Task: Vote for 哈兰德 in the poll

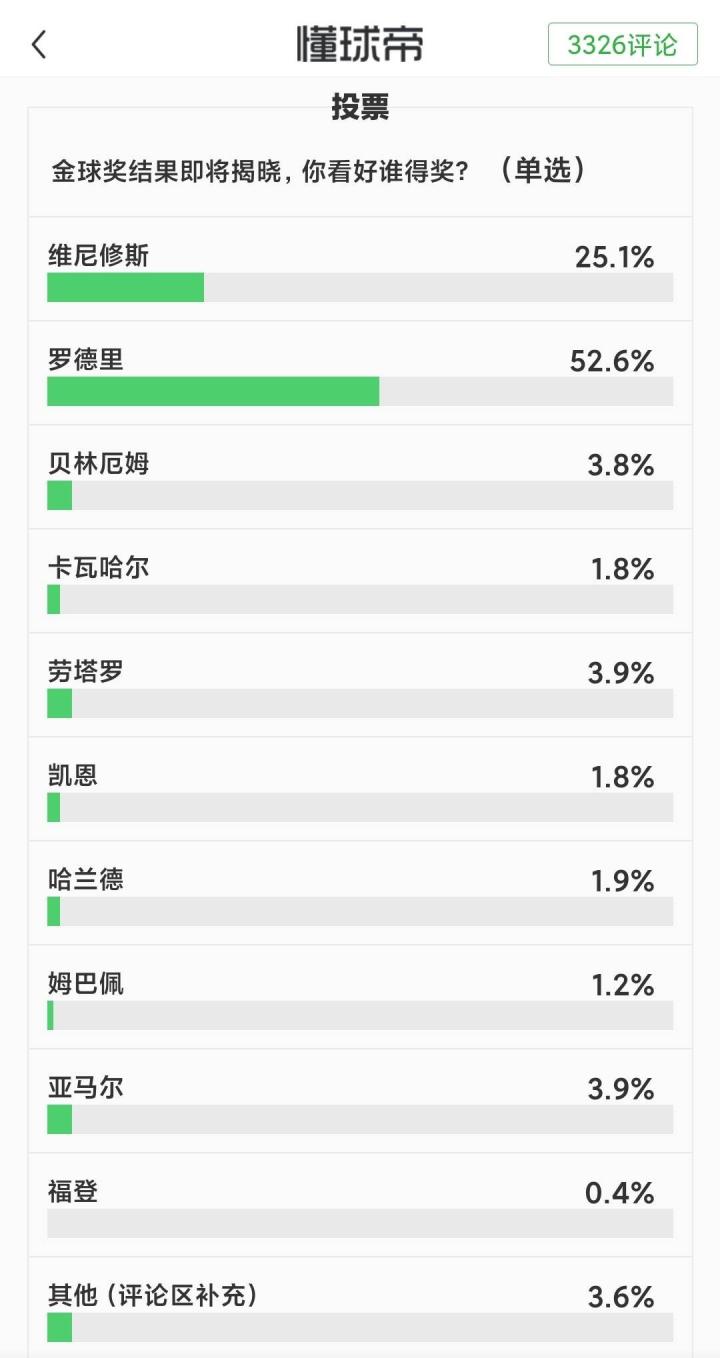Action: pyautogui.click(x=360, y=894)
